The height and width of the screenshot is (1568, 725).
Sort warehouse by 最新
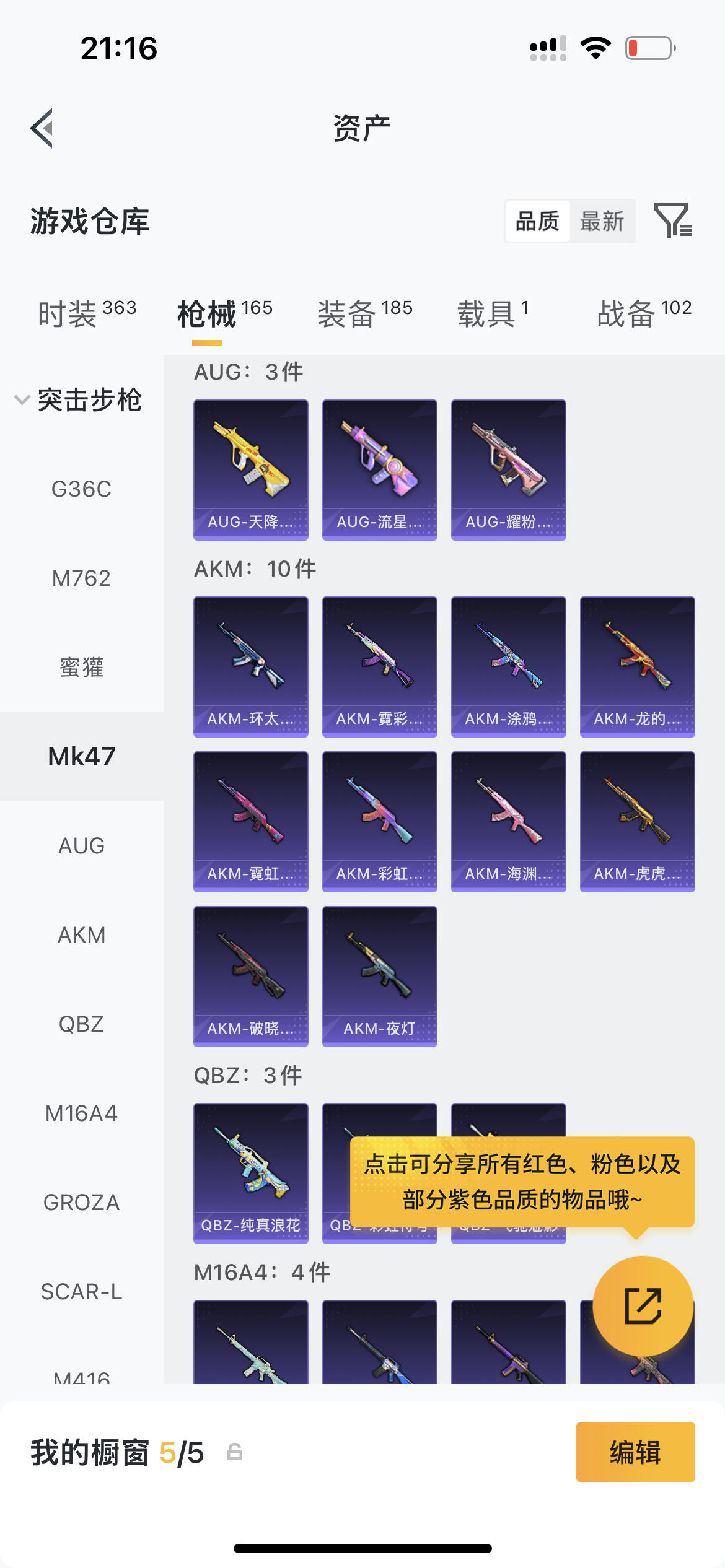pyautogui.click(x=602, y=221)
